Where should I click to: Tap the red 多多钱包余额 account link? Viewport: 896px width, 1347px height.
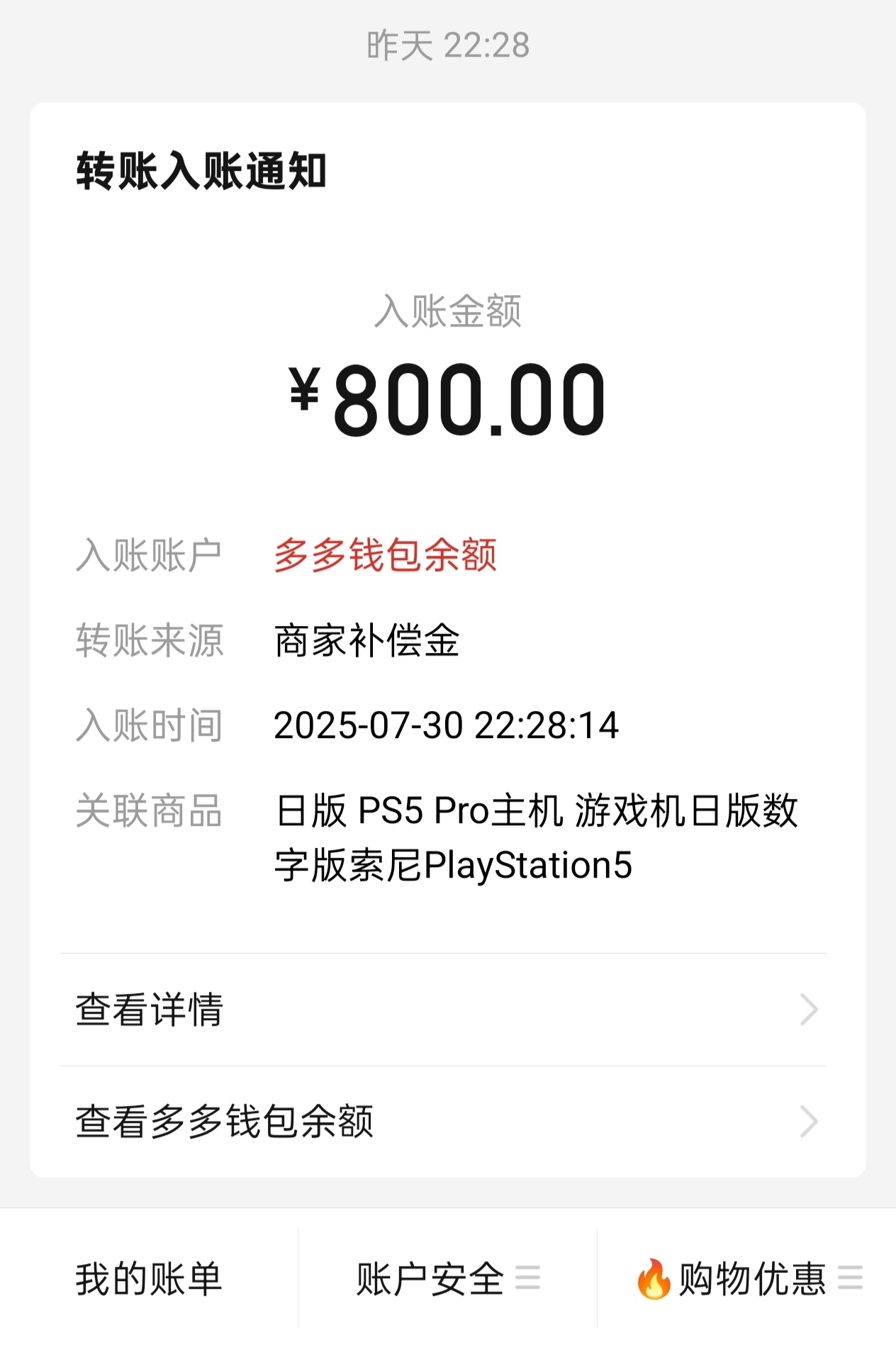385,554
